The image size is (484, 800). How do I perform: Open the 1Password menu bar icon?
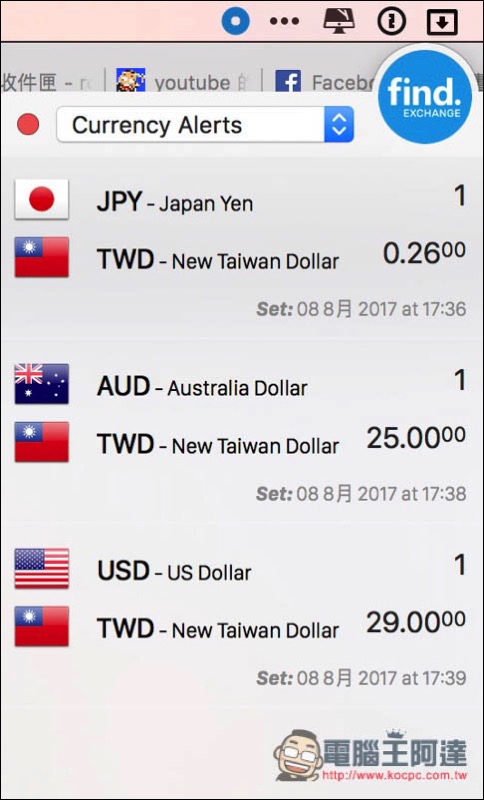tap(391, 21)
